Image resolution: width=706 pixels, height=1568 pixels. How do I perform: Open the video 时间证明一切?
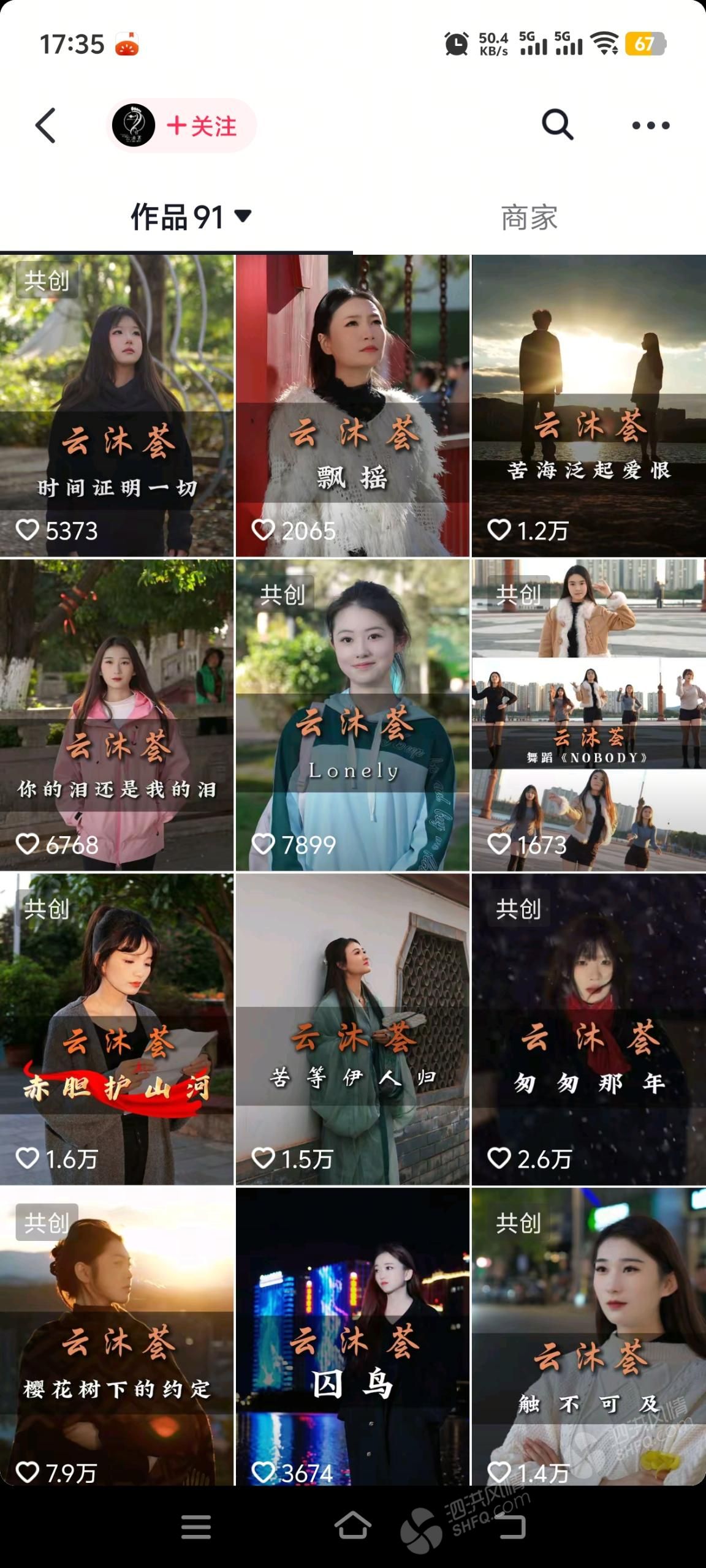coord(116,405)
